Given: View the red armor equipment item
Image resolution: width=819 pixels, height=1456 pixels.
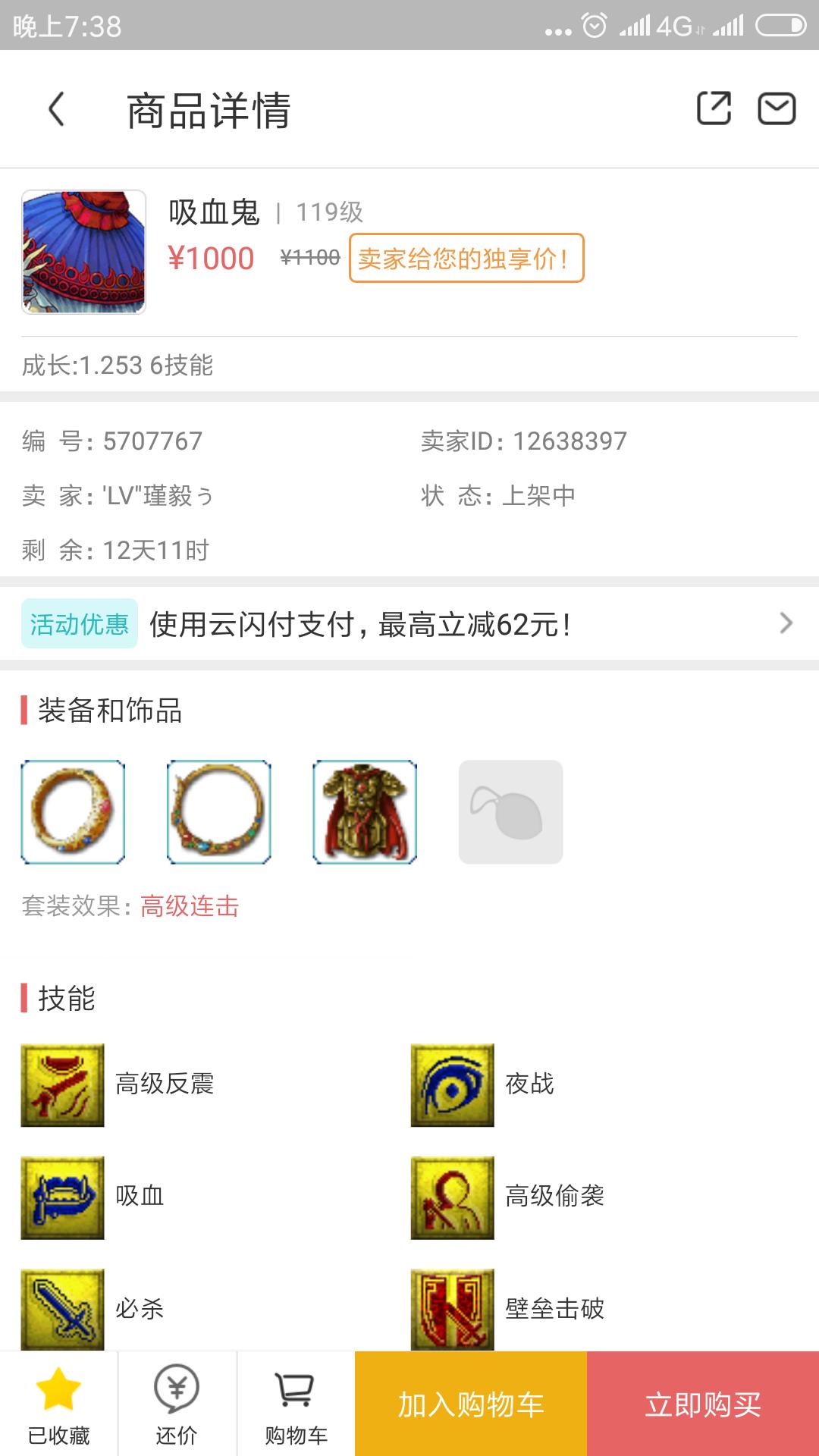Looking at the screenshot, I should coord(365,811).
